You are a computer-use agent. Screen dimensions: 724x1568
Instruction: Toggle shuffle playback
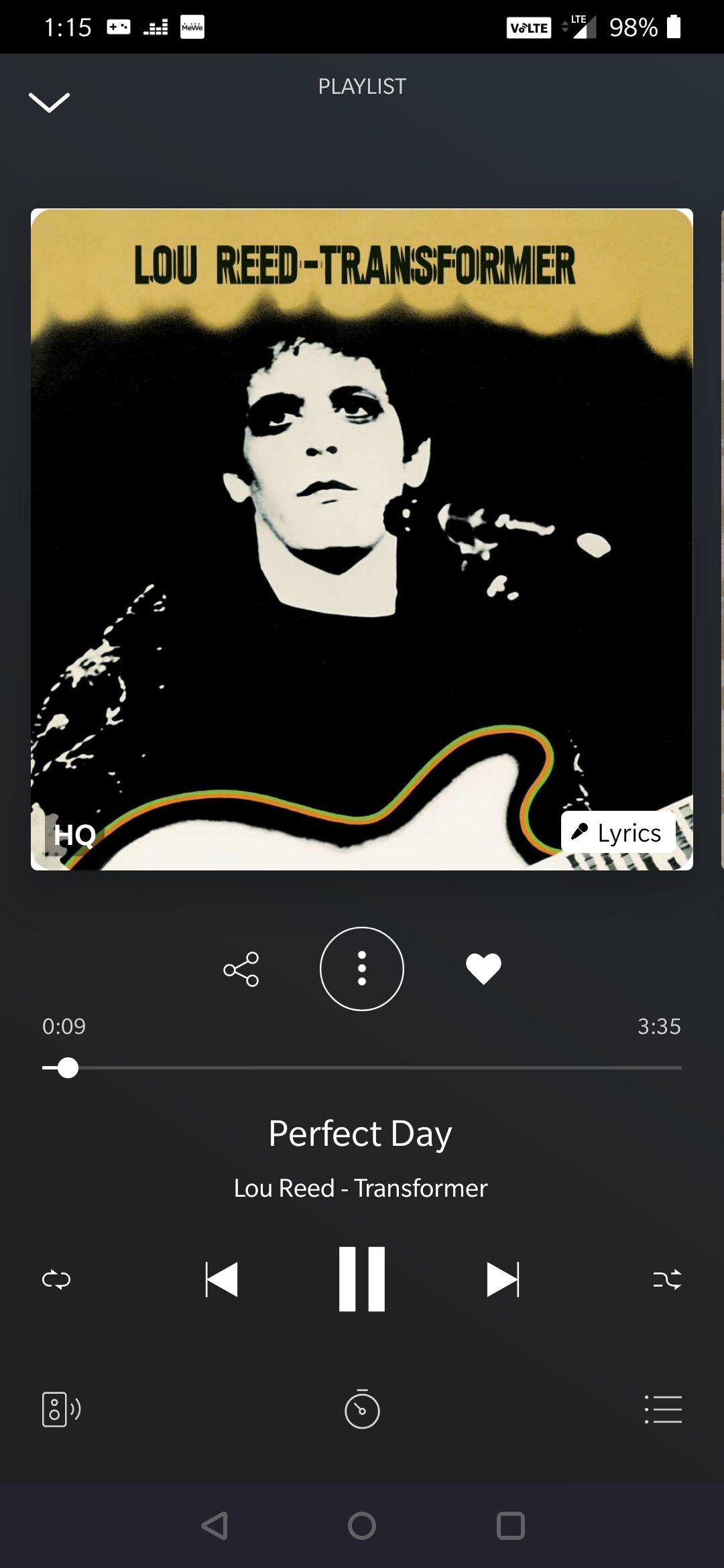[x=667, y=1279]
